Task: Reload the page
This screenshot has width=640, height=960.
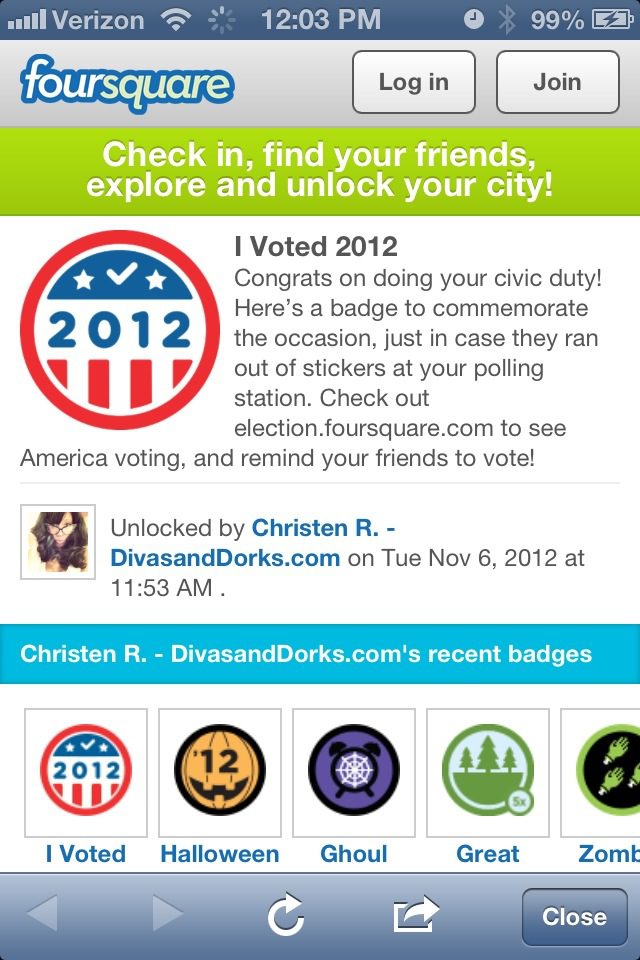Action: [x=286, y=916]
